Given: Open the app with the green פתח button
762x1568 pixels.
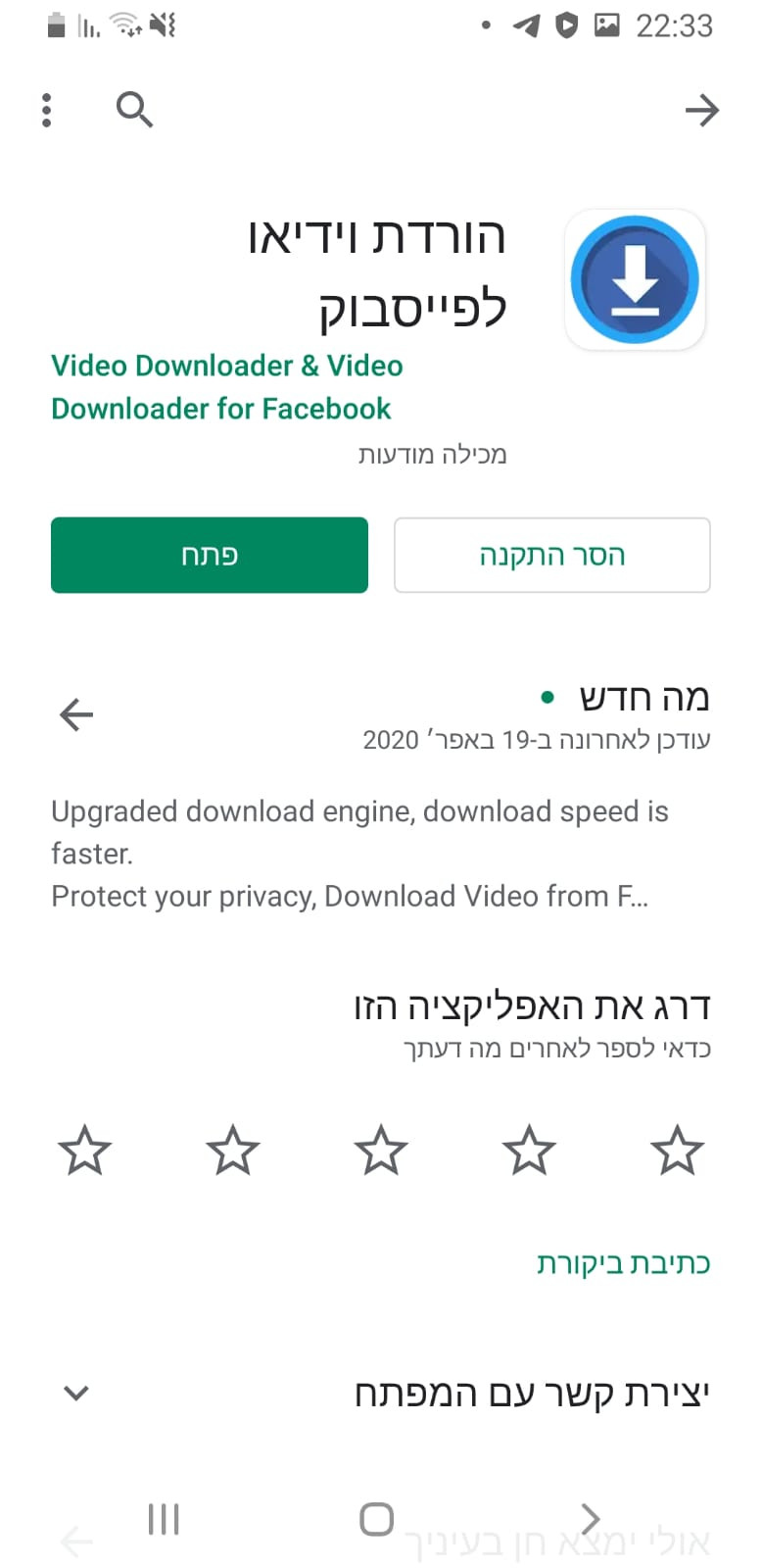Looking at the screenshot, I should (210, 555).
